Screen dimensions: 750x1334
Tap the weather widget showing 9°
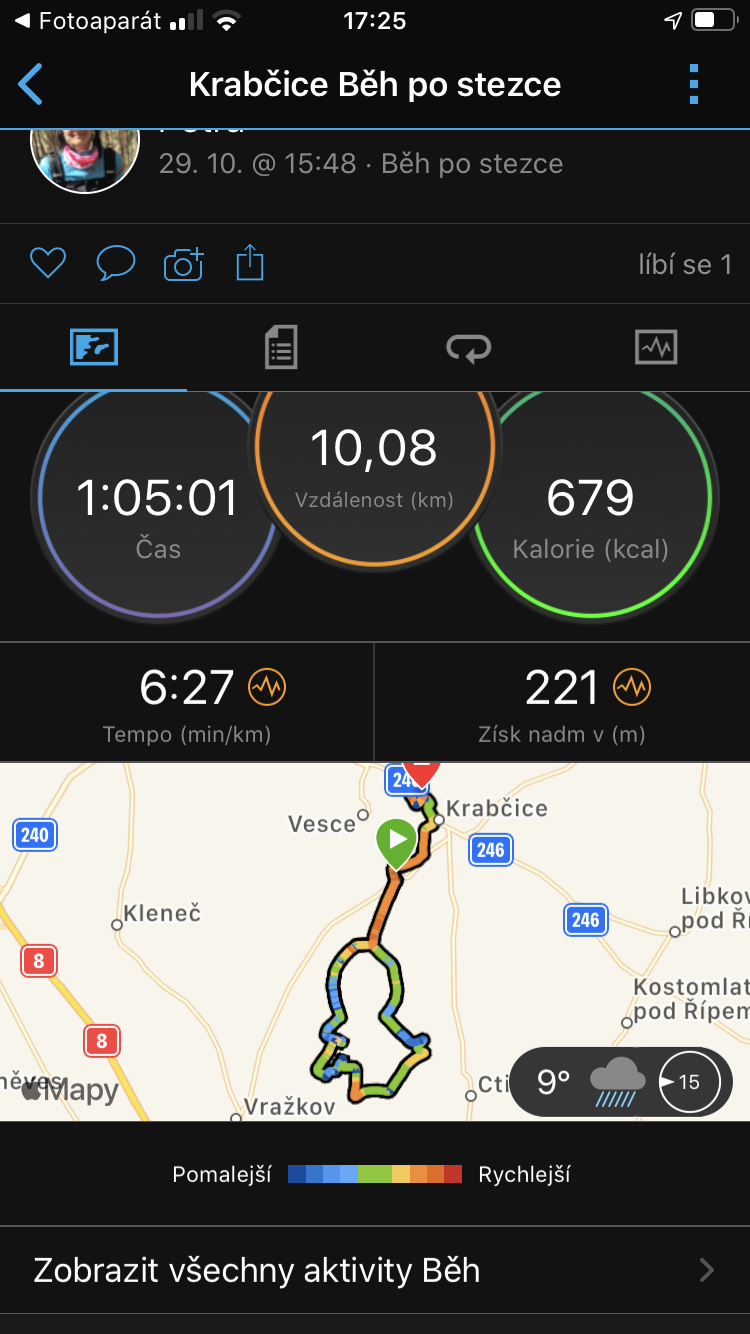coord(621,1082)
